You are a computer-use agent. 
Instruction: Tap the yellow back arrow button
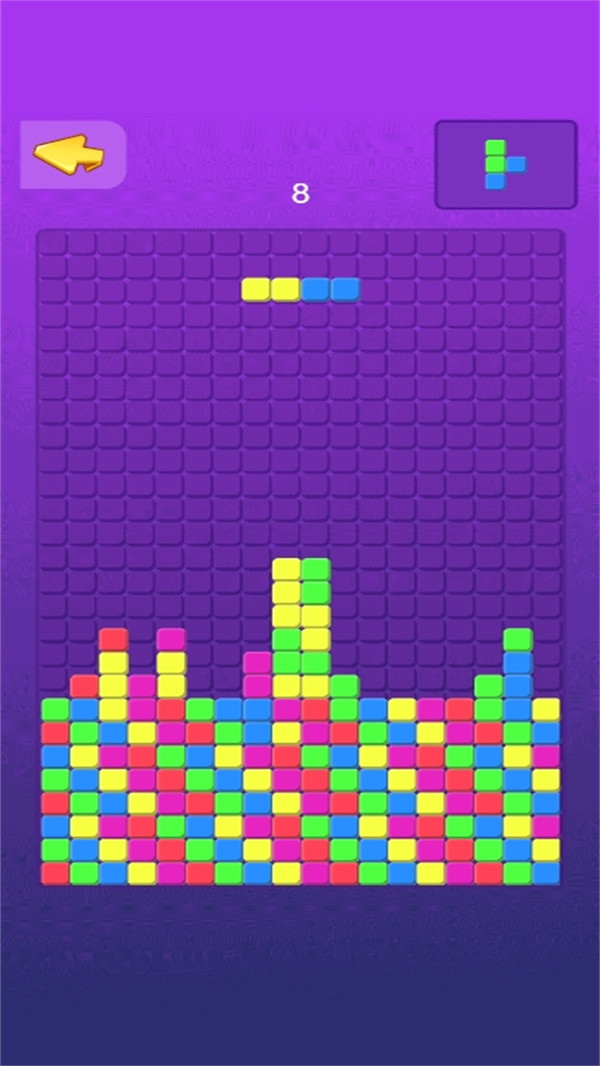click(x=73, y=154)
